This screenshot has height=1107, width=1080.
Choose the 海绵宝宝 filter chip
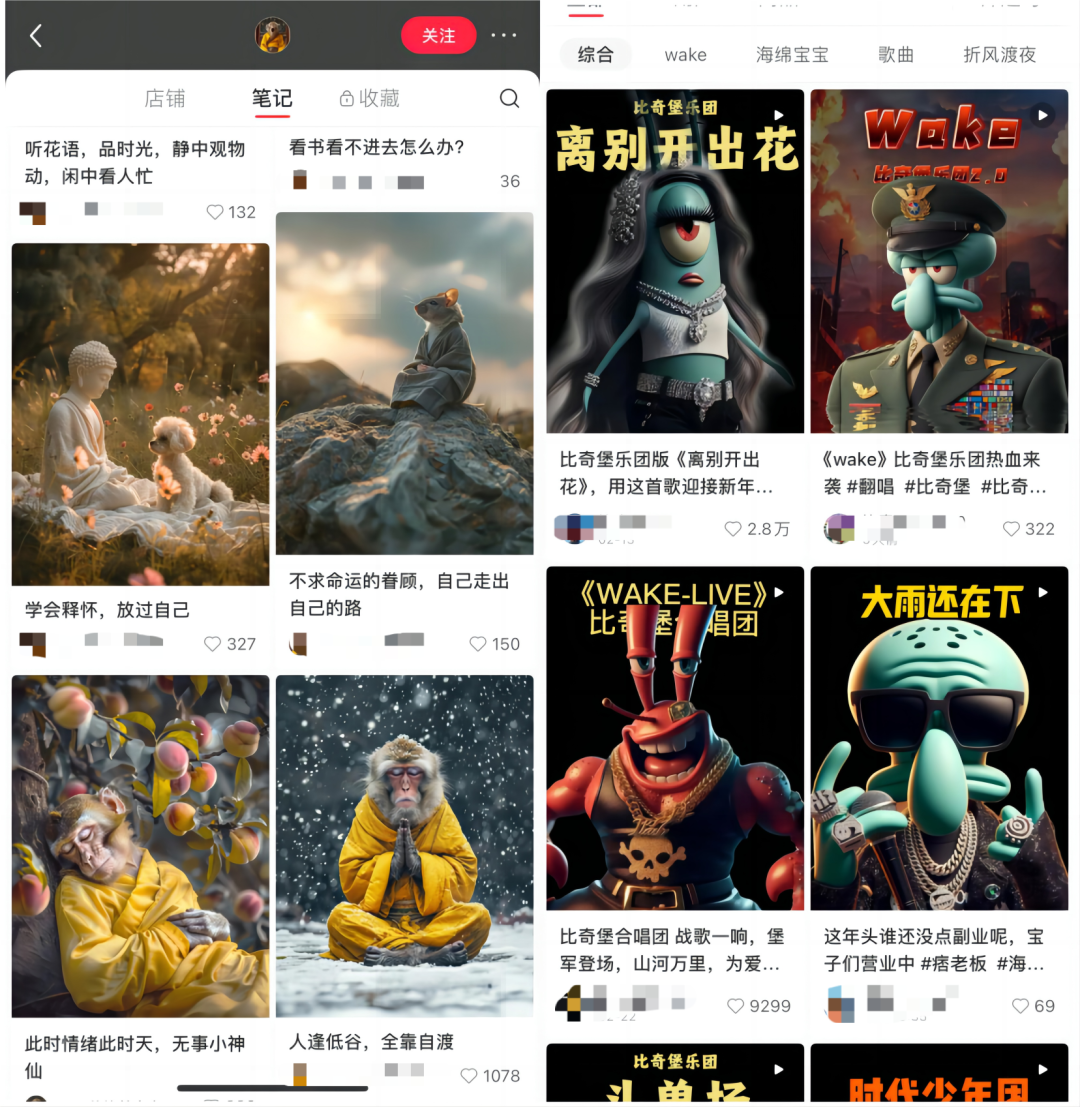pyautogui.click(x=792, y=55)
